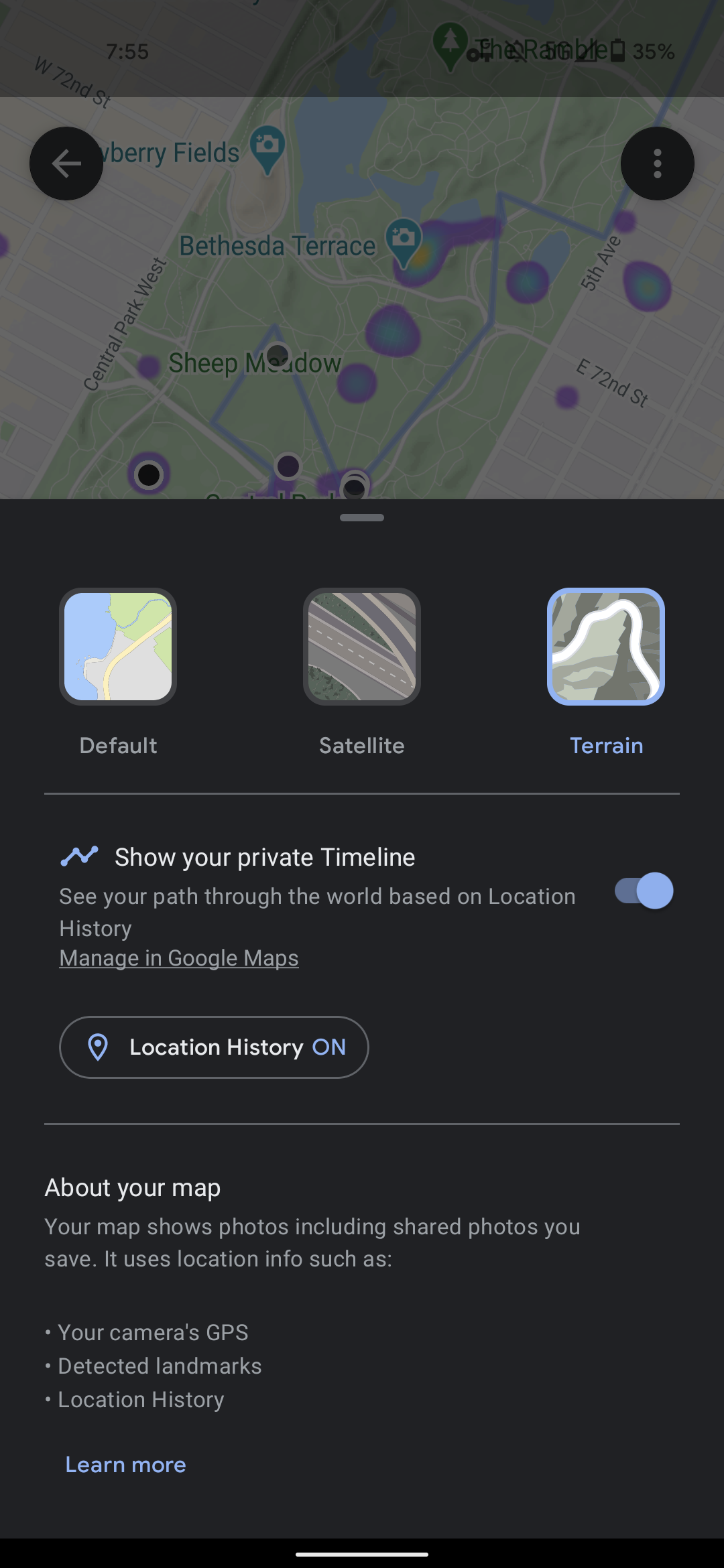Viewport: 724px width, 1568px height.
Task: Switch to Satellite map view
Action: (x=362, y=647)
